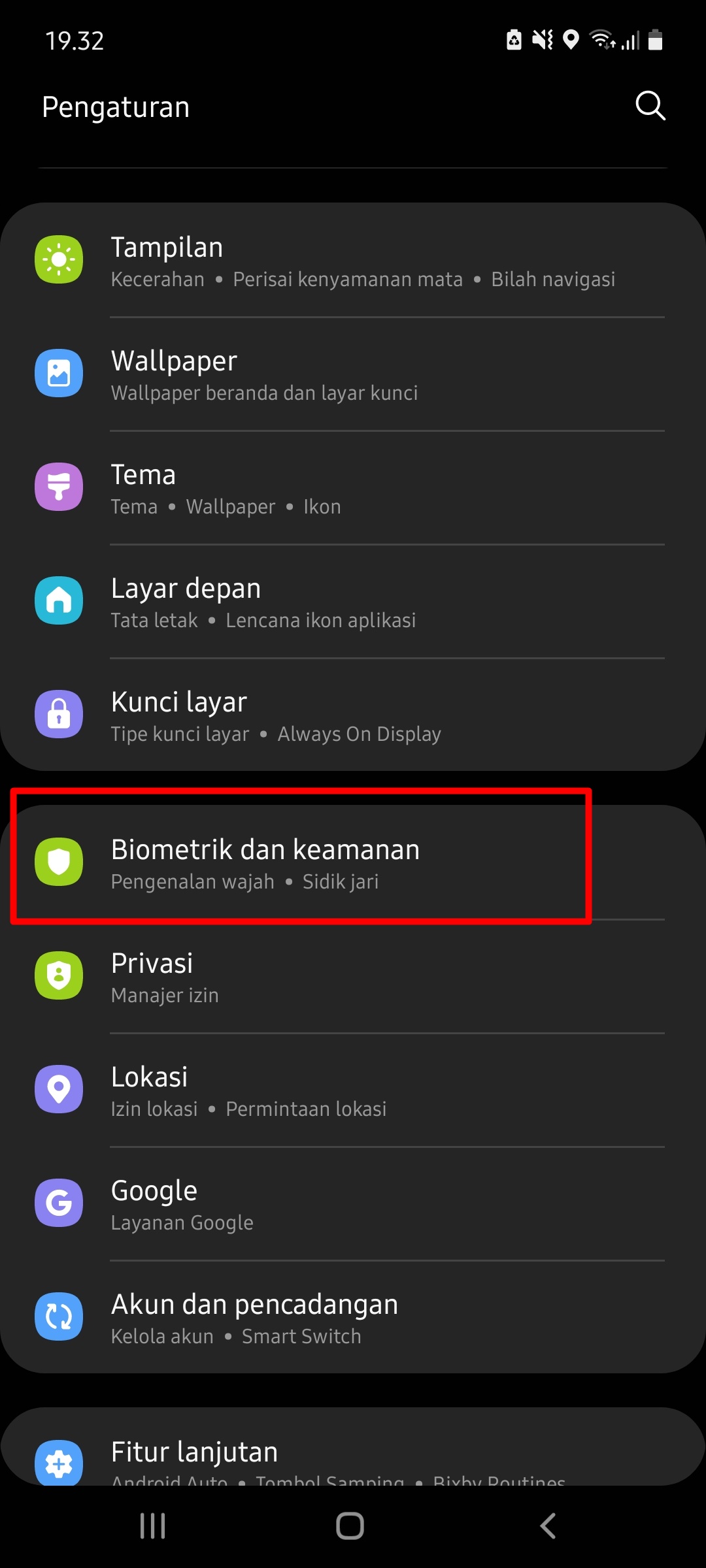This screenshot has width=706, height=1568.
Task: Open the search icon in Pengaturan
Action: (x=650, y=106)
